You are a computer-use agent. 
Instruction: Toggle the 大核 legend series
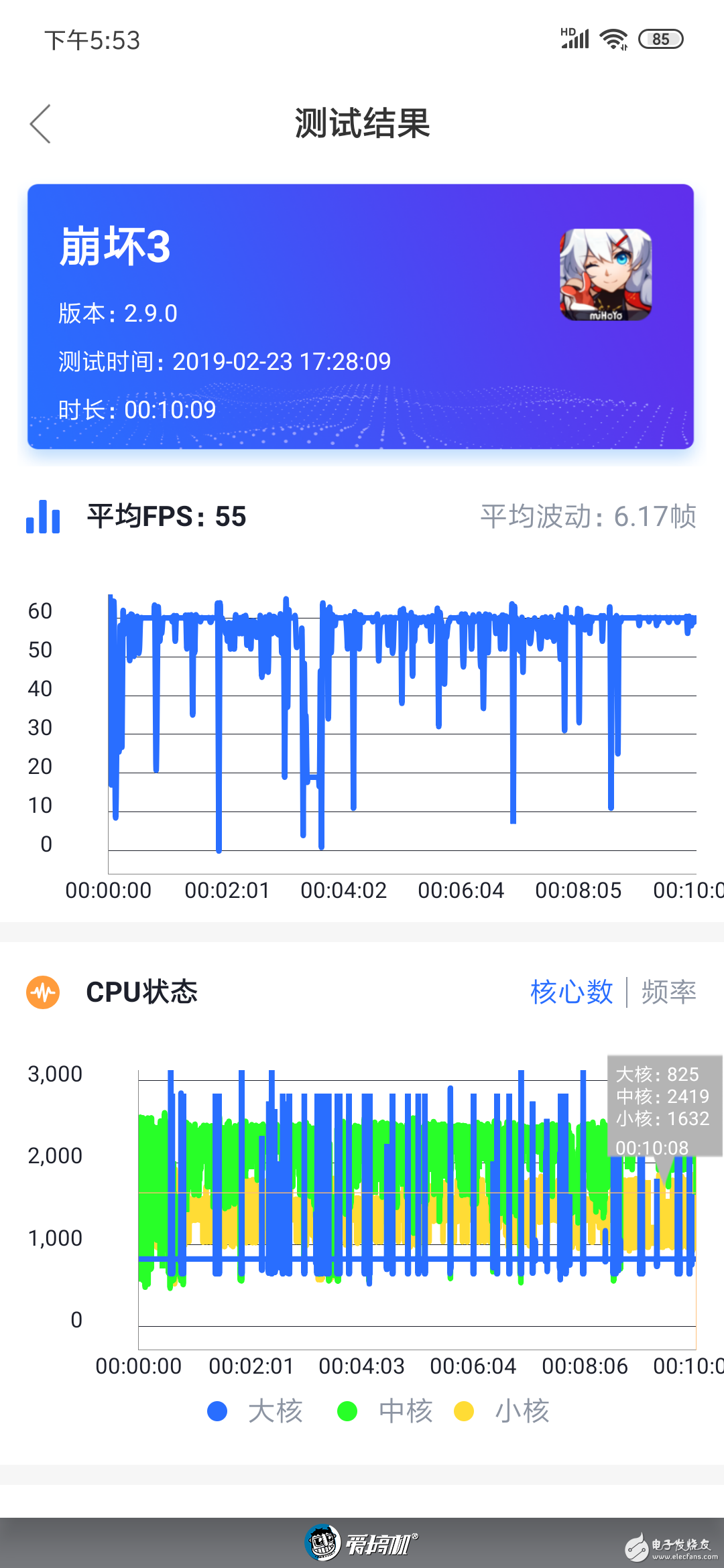point(255,1411)
